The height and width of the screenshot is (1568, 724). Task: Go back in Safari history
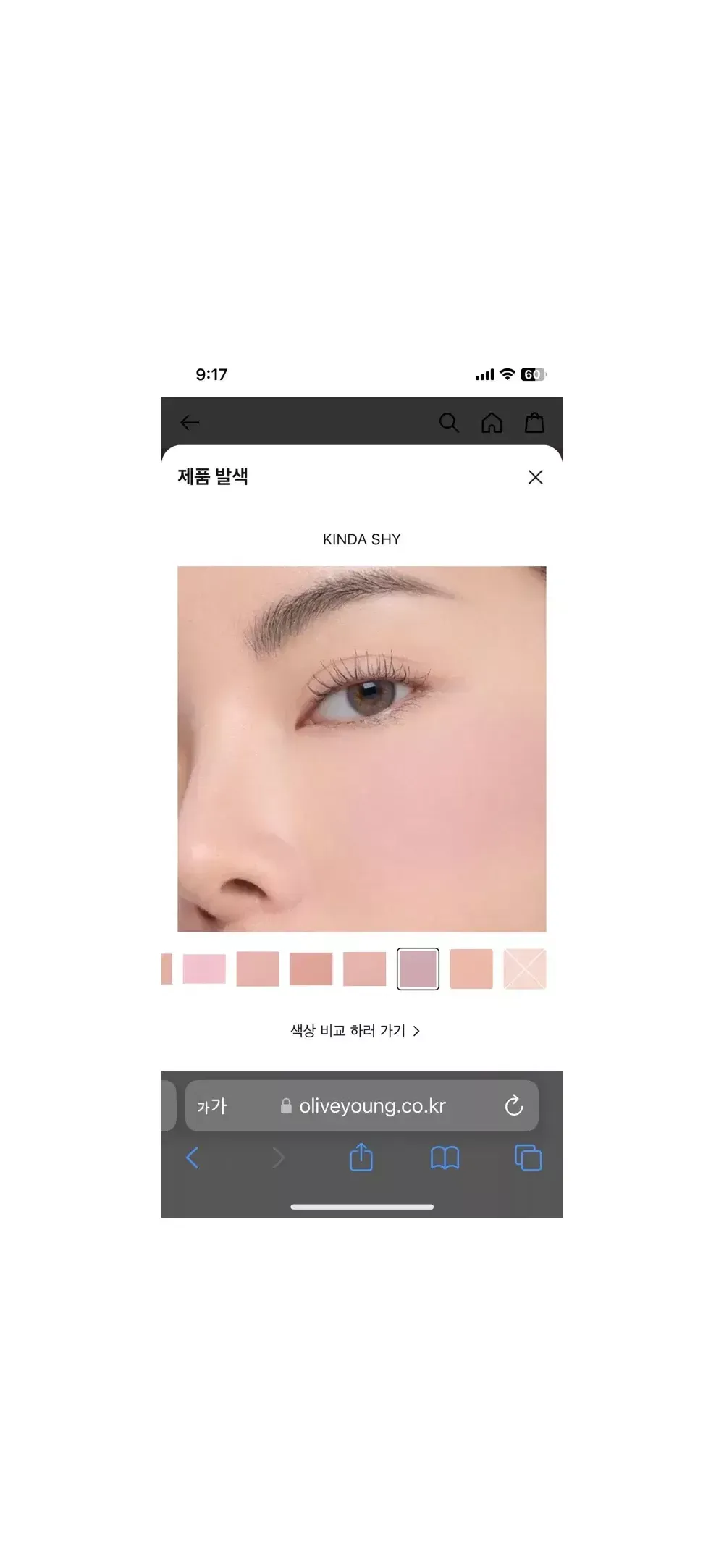193,1158
